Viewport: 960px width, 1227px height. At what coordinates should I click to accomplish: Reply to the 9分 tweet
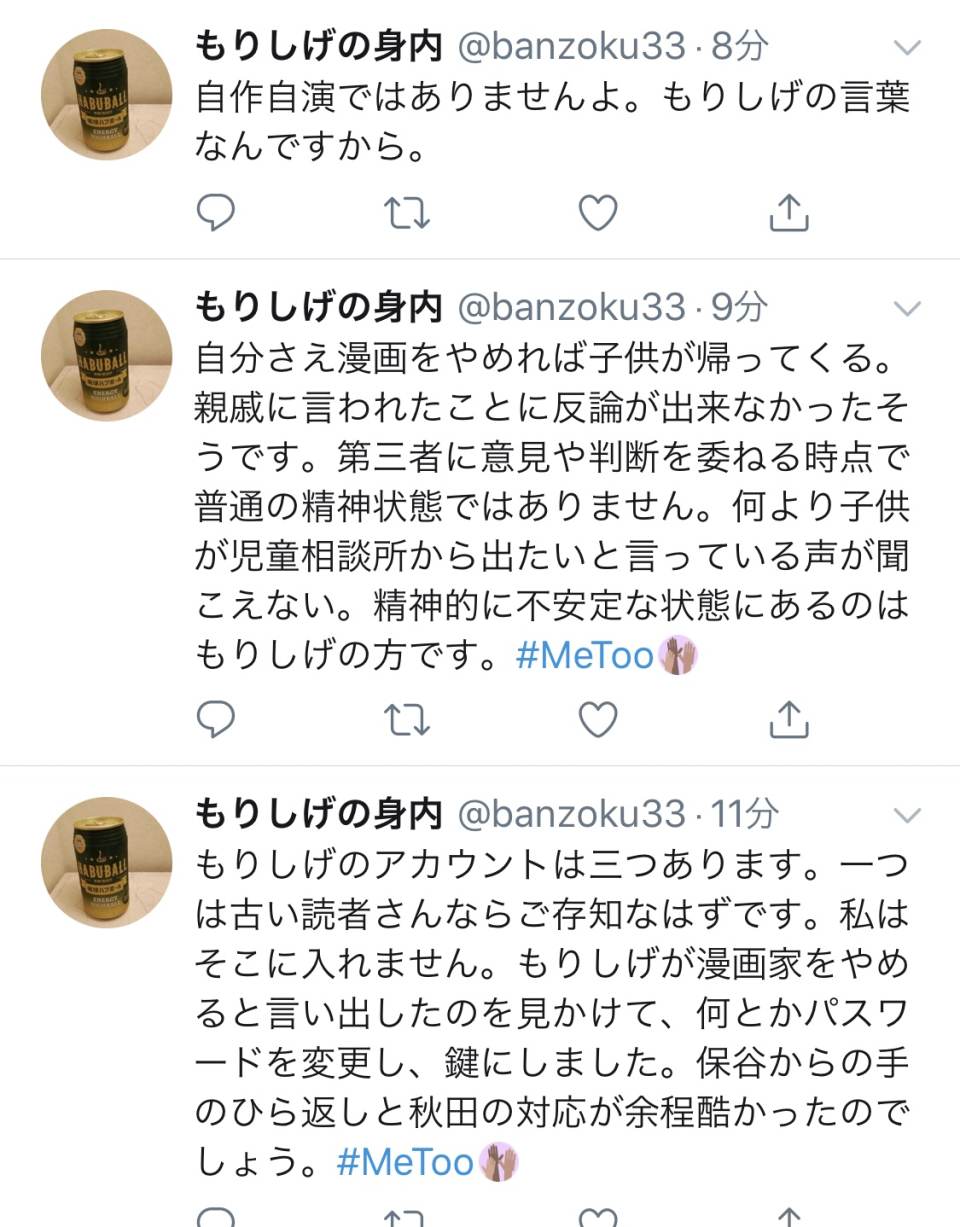click(x=215, y=718)
